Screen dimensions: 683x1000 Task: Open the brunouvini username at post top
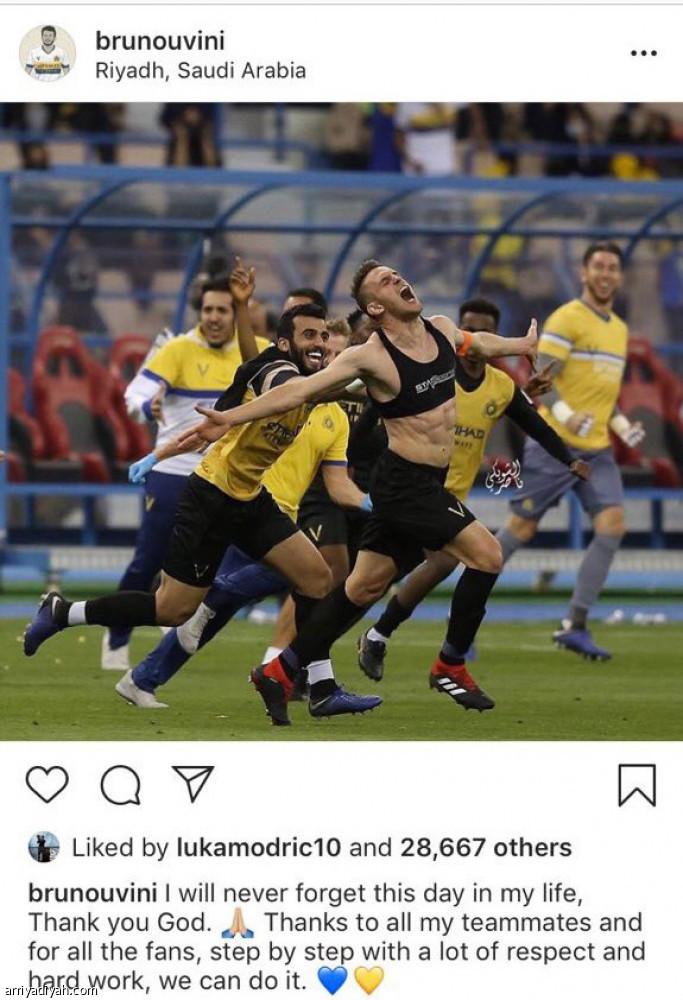click(x=160, y=40)
